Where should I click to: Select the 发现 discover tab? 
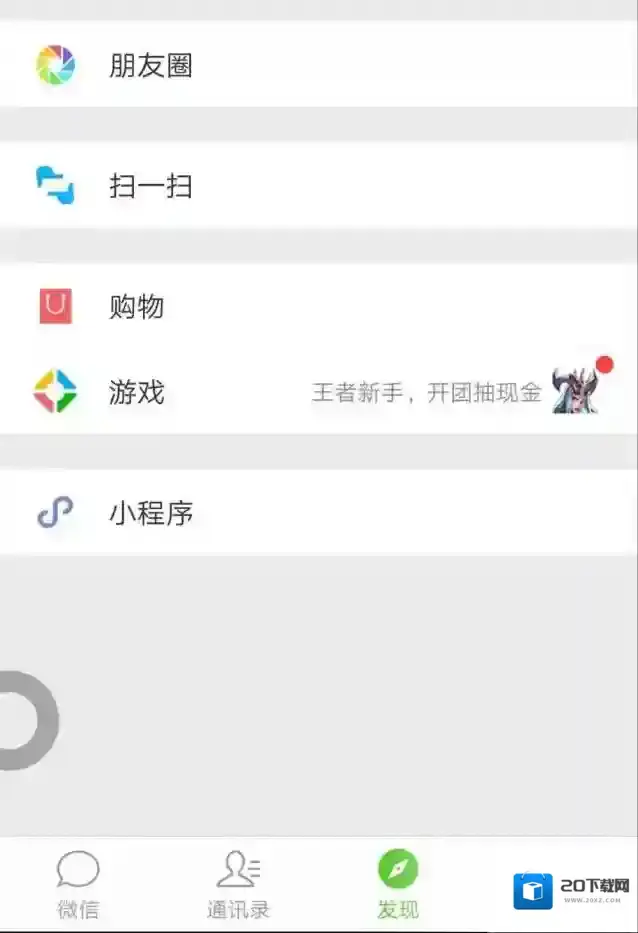[x=398, y=884]
